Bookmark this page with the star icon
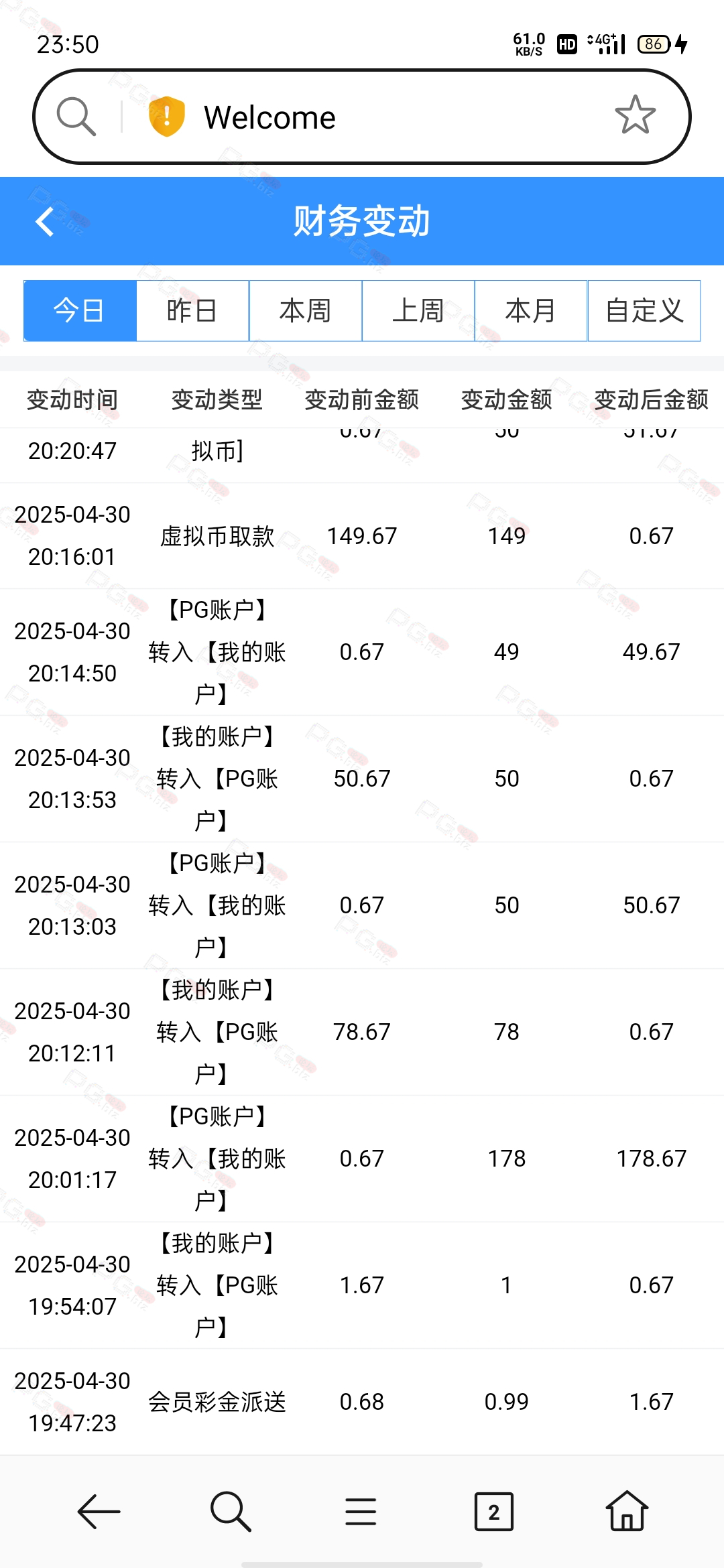Image resolution: width=724 pixels, height=1568 pixels. click(x=635, y=115)
